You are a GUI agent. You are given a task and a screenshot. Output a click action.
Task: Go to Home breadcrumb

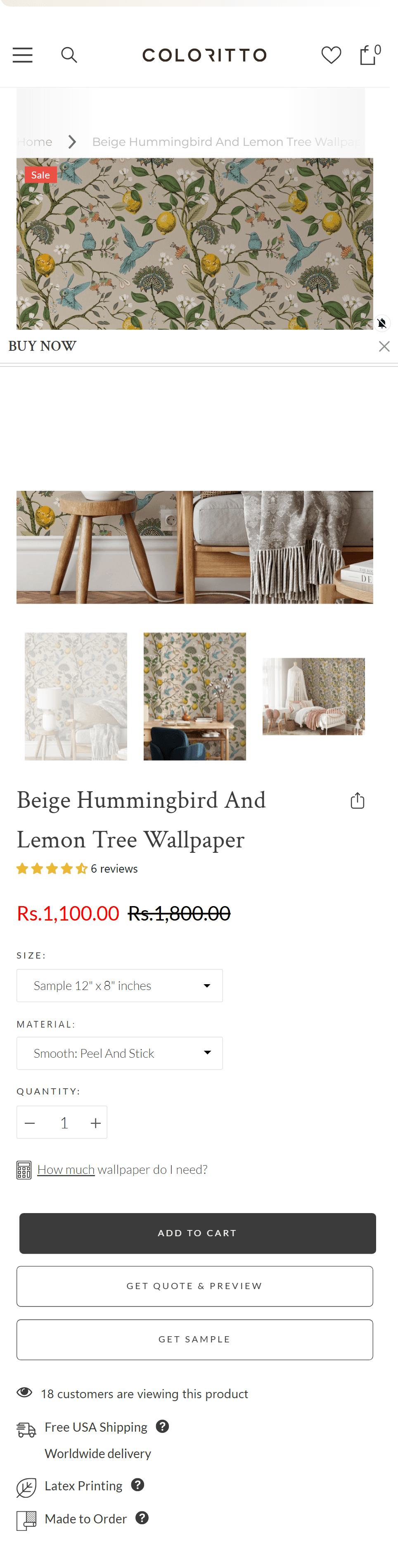pyautogui.click(x=35, y=142)
